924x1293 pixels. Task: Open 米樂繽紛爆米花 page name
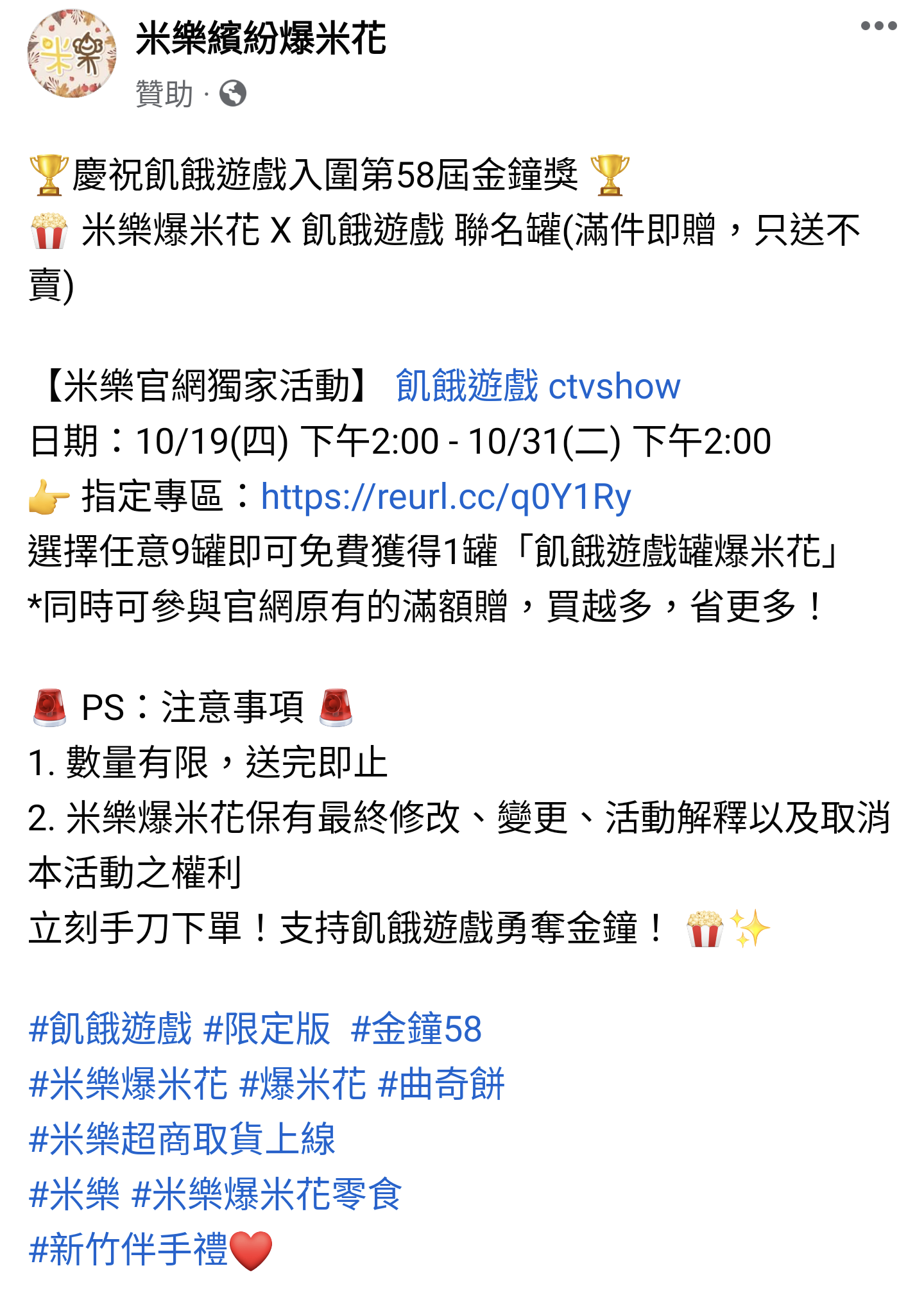261,39
